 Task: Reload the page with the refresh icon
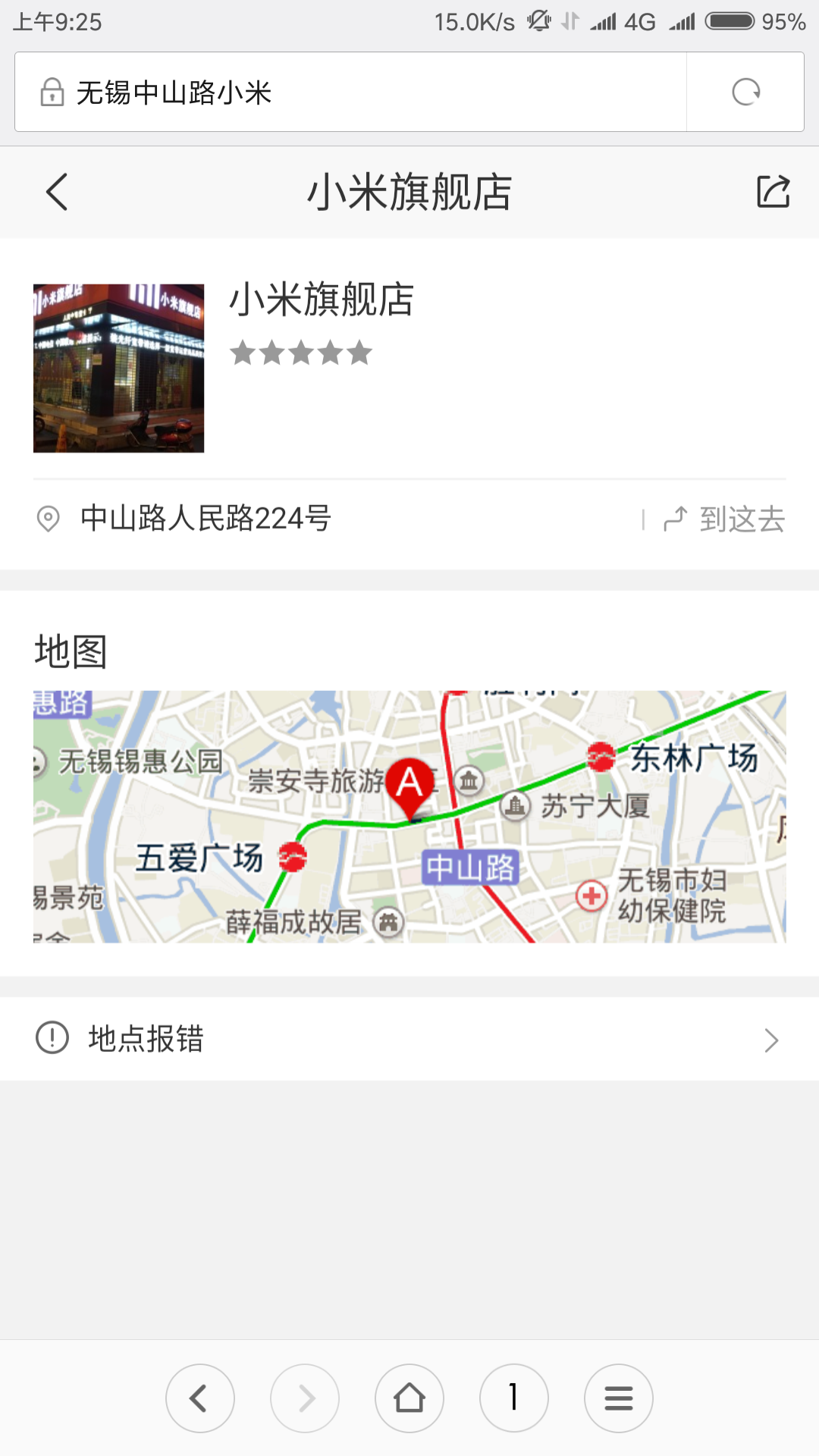745,93
